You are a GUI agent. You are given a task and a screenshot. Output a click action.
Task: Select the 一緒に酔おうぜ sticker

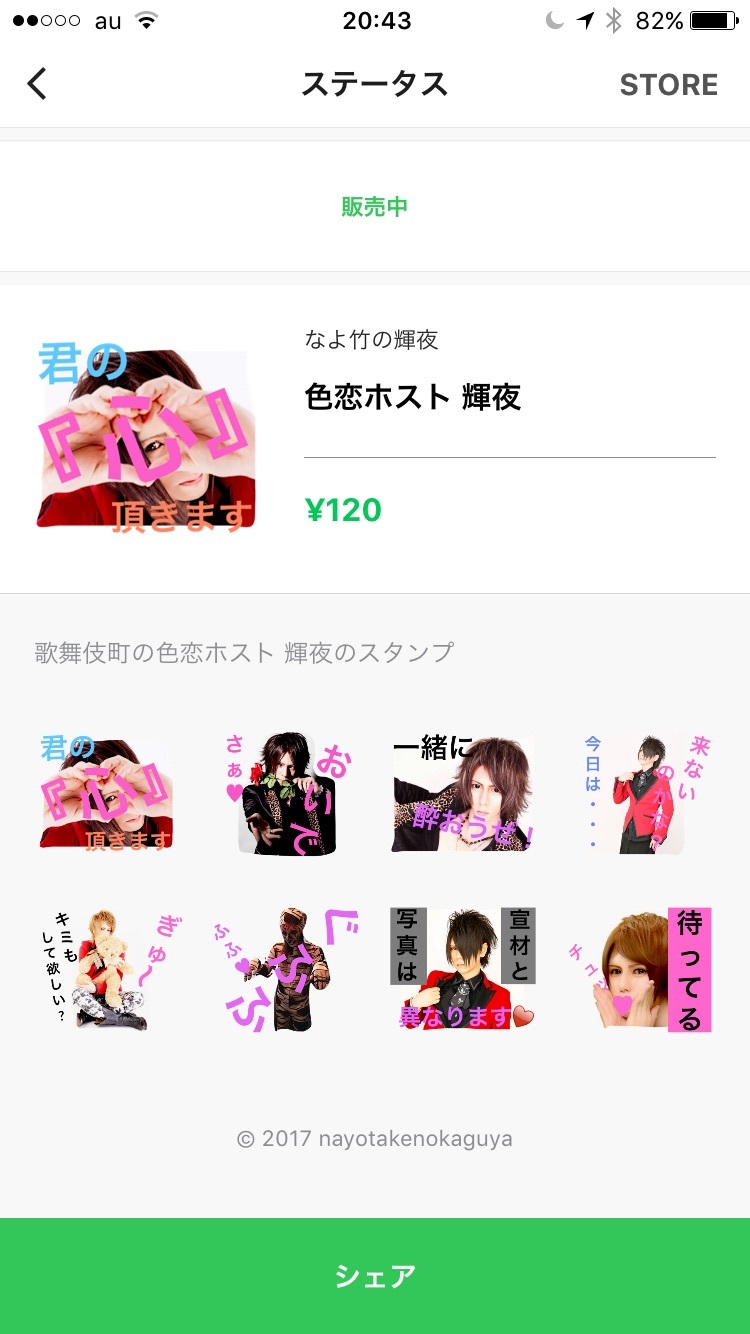point(463,795)
